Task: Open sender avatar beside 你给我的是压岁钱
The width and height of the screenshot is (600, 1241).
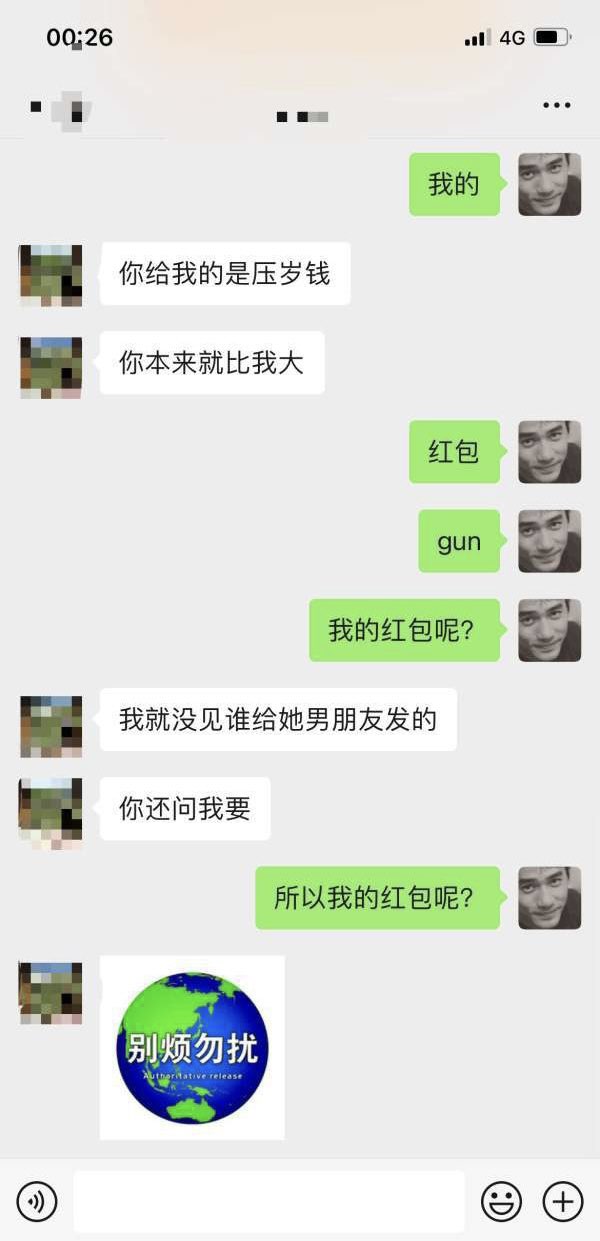Action: click(x=51, y=274)
